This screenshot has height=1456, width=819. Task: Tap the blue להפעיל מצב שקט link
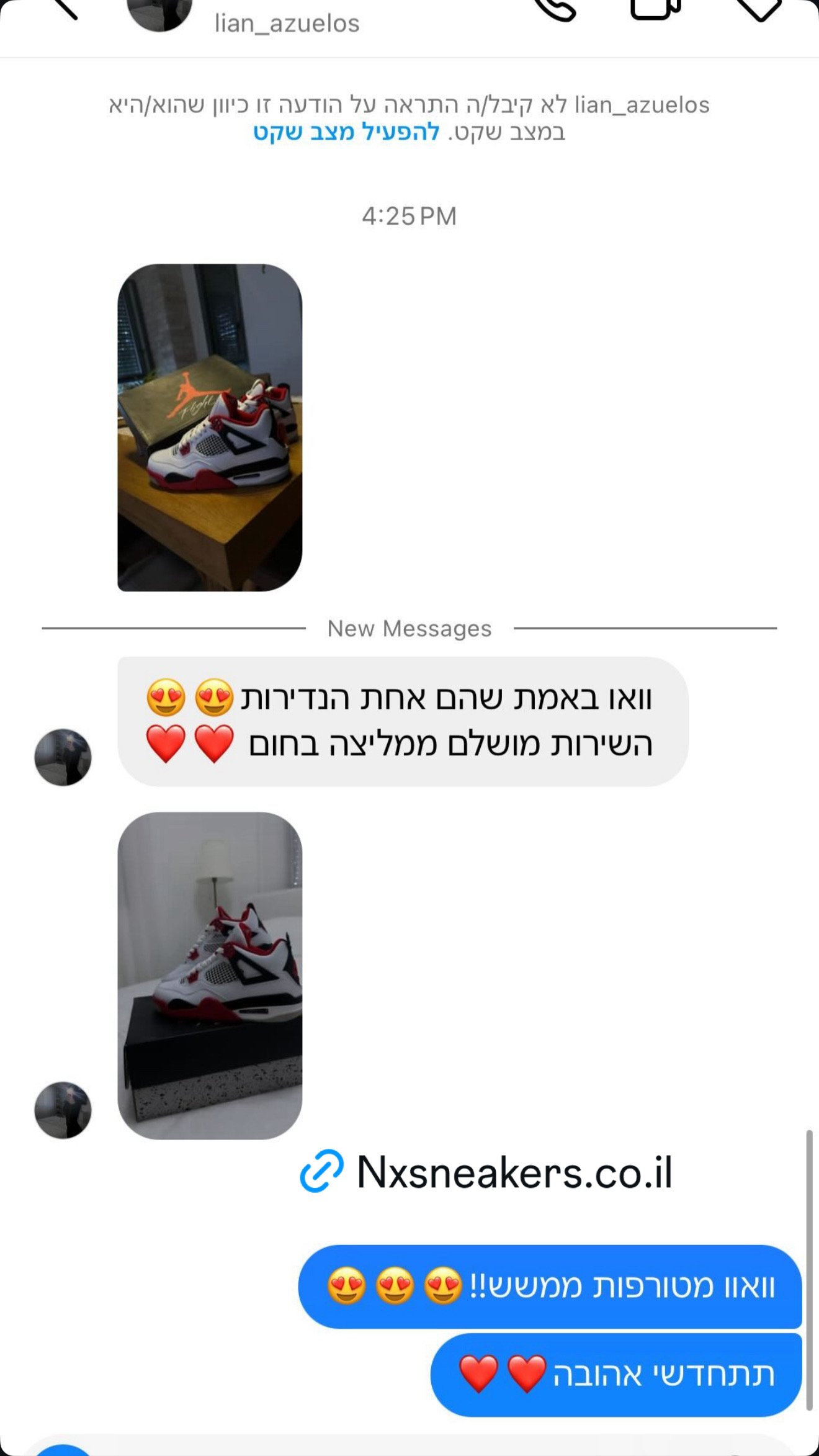(346, 132)
